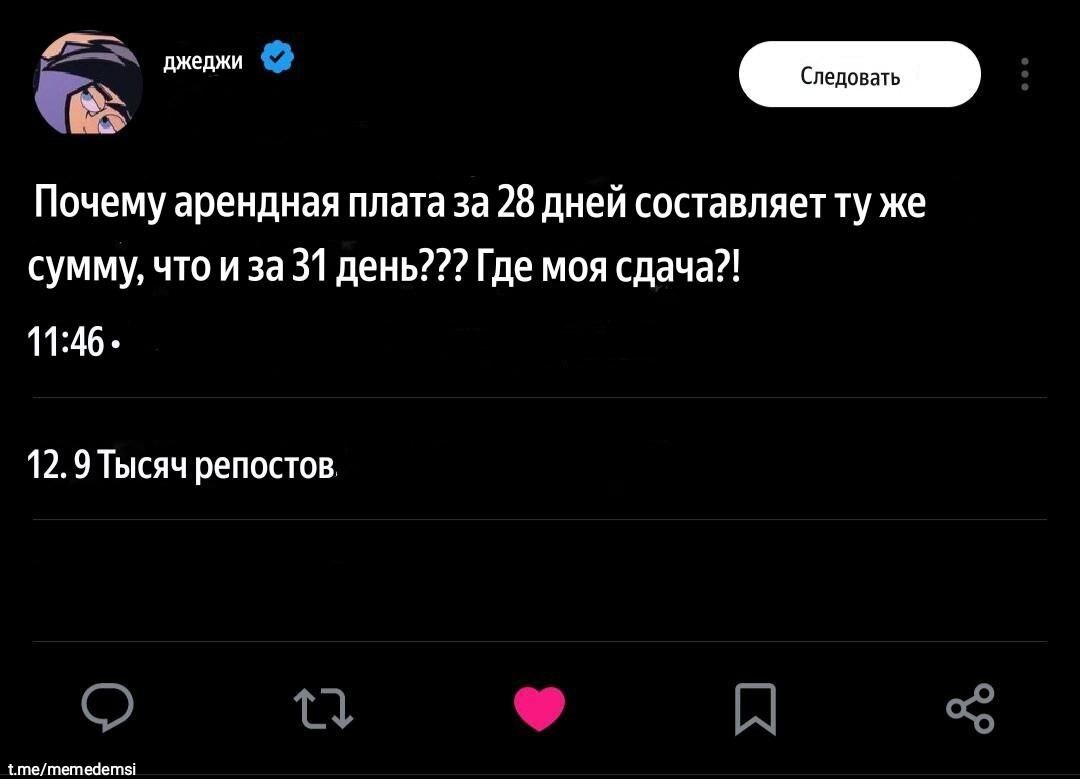Bookmark this post
1080x779 pixels.
click(x=755, y=708)
